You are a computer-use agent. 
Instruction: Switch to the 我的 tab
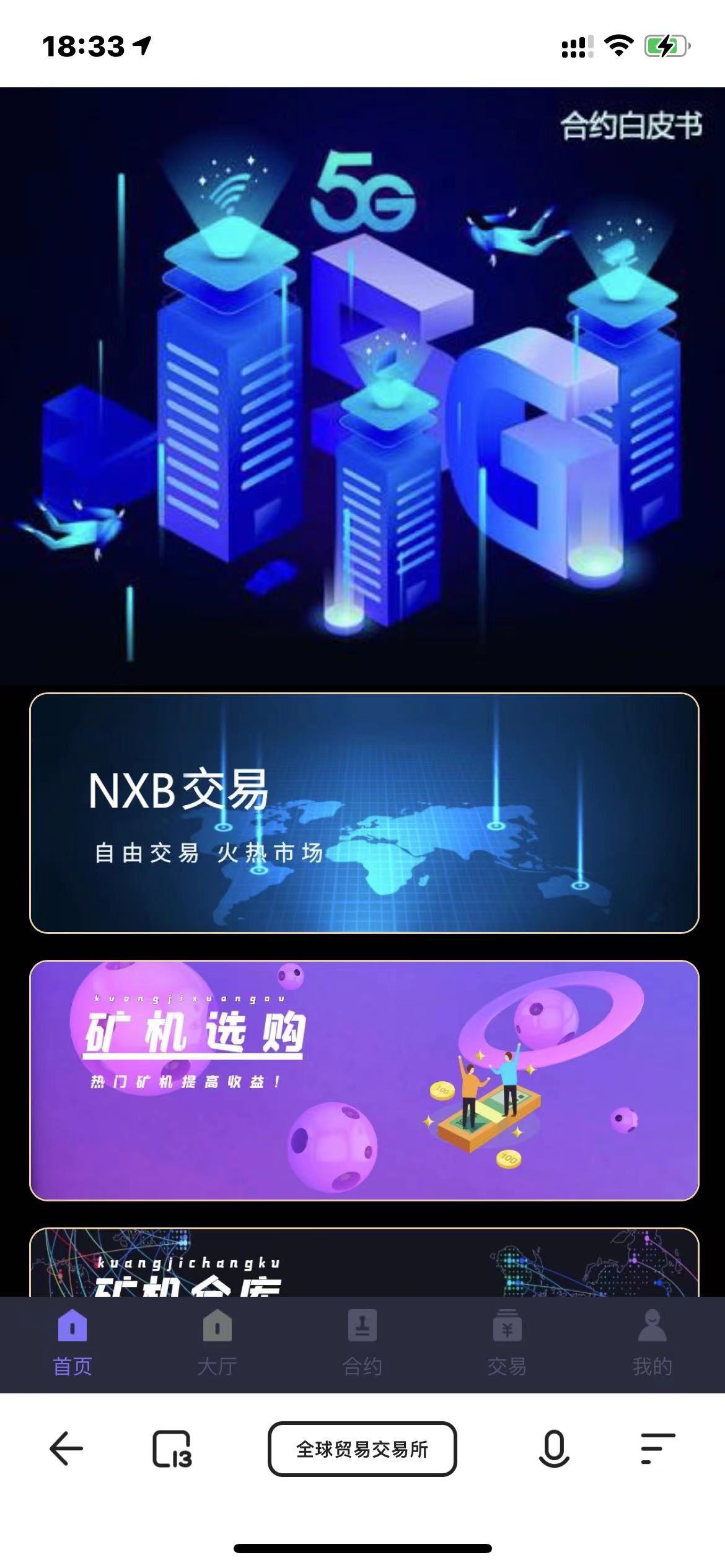pyautogui.click(x=652, y=1344)
